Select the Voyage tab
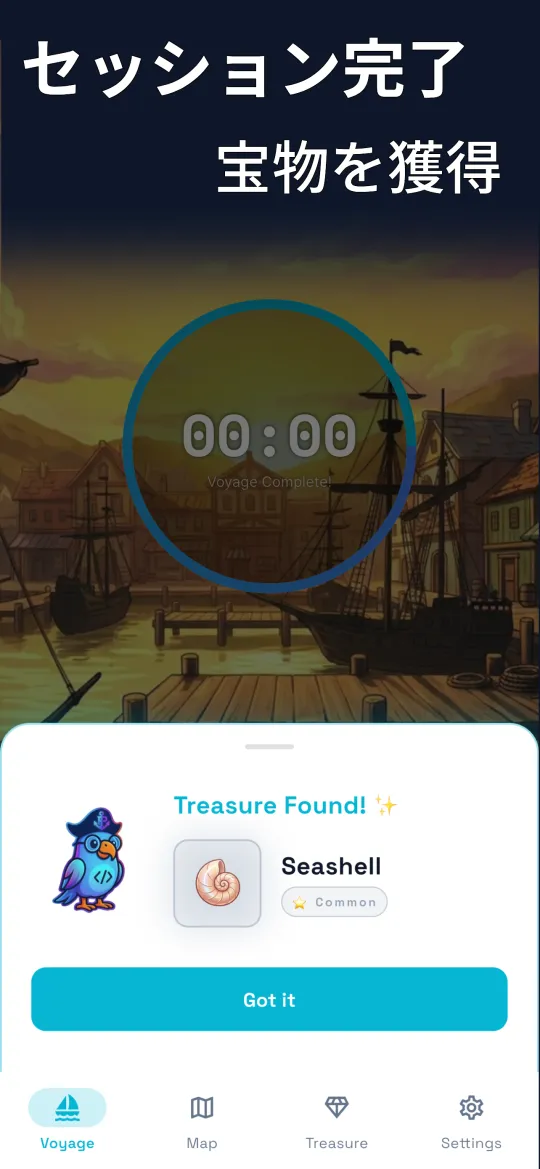The width and height of the screenshot is (540, 1169). click(67, 1121)
